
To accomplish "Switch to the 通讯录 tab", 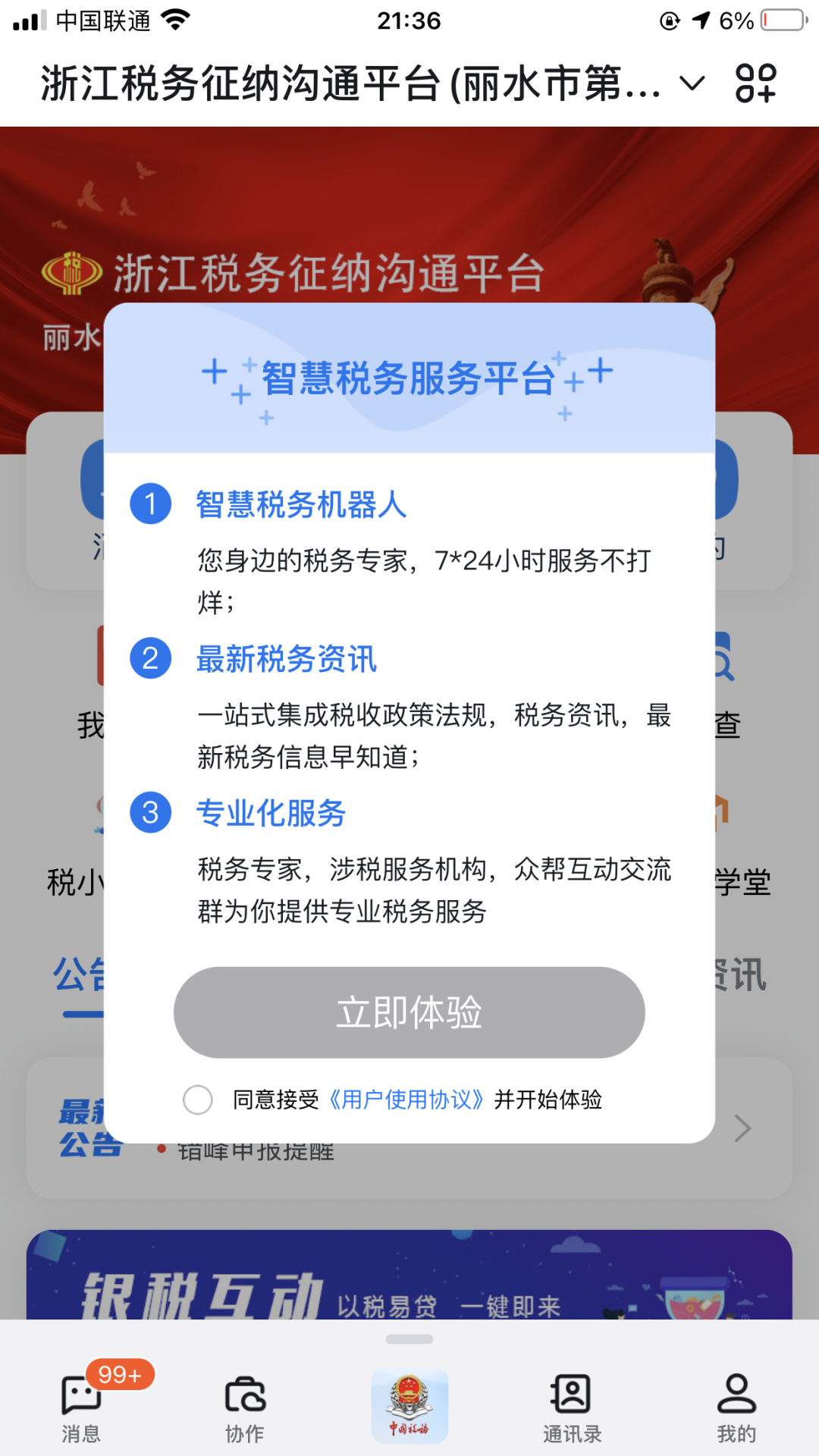I will tap(573, 1407).
